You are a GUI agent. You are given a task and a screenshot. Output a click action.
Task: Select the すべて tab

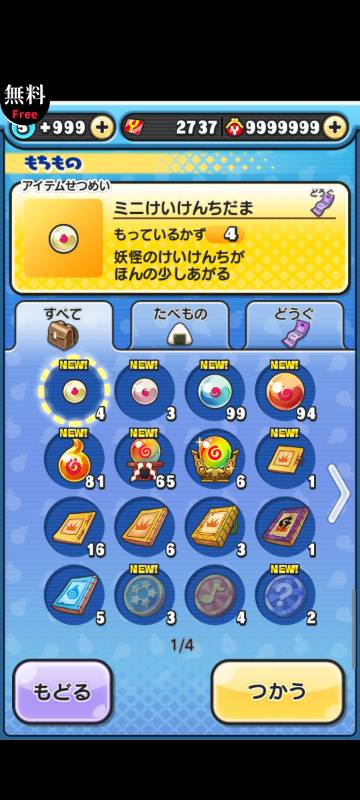64,325
